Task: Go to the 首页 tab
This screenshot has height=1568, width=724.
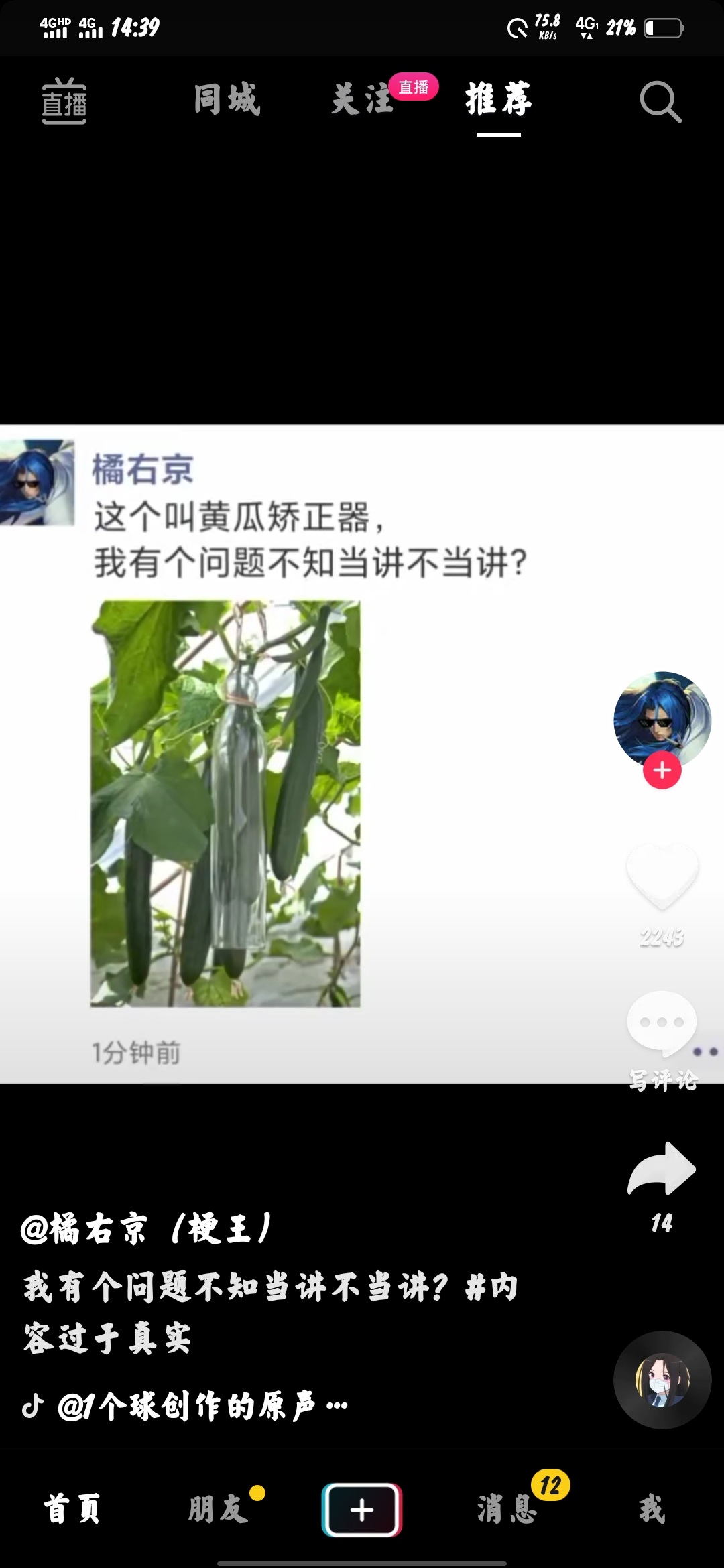Action: pyautogui.click(x=72, y=1510)
